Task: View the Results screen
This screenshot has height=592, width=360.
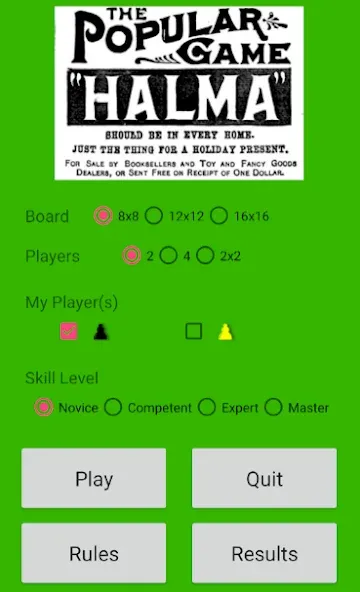Action: (x=265, y=553)
